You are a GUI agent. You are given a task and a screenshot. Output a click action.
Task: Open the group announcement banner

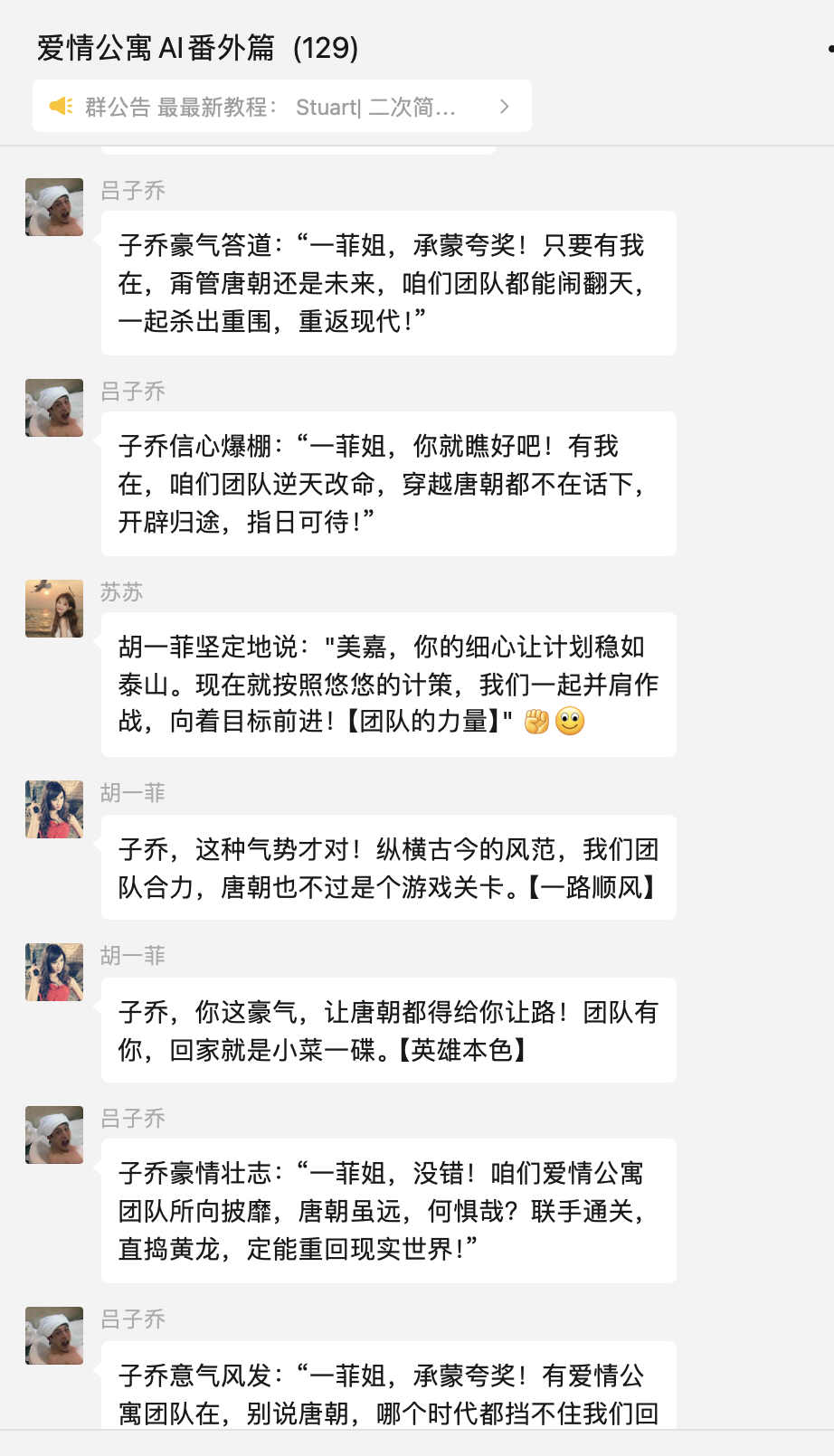(x=271, y=107)
